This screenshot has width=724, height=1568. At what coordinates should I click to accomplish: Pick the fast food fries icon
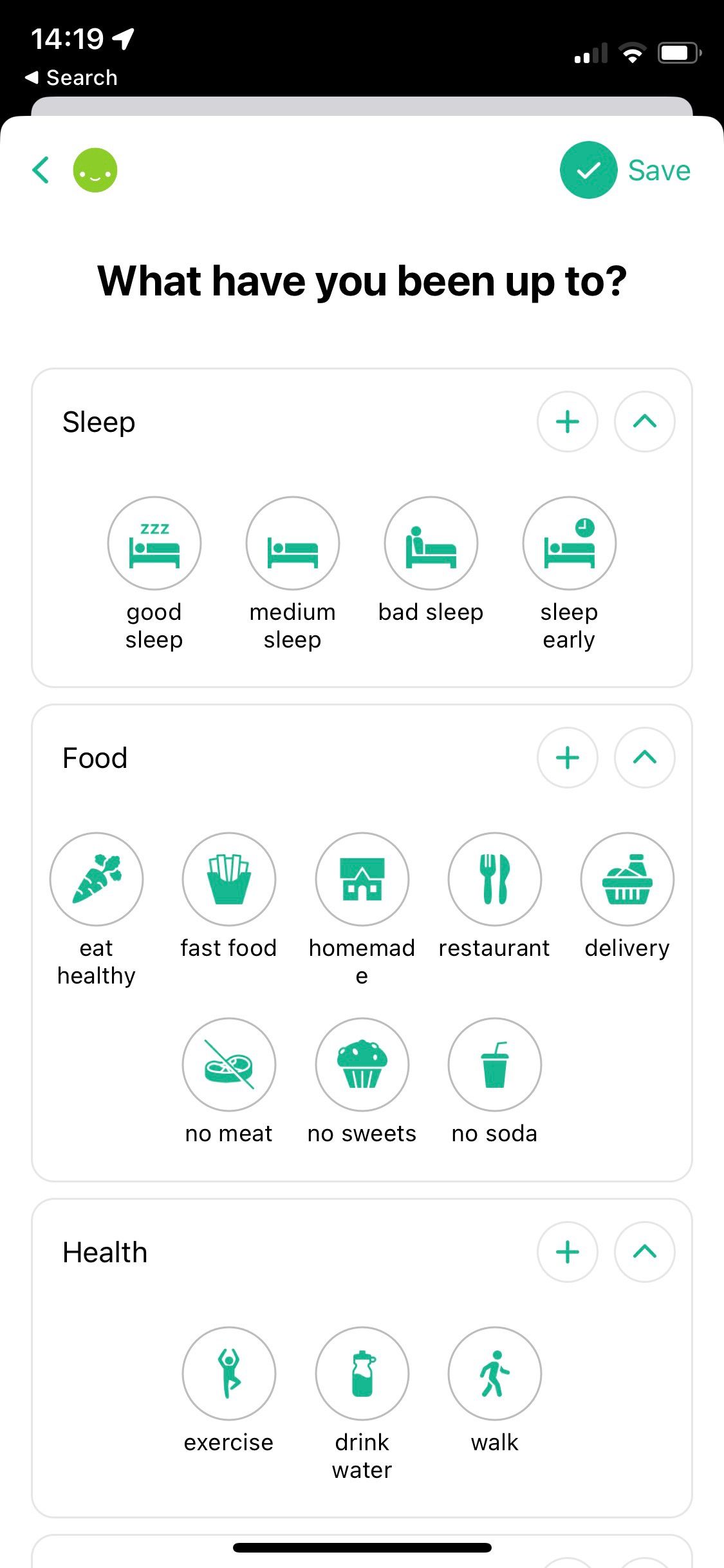point(228,879)
